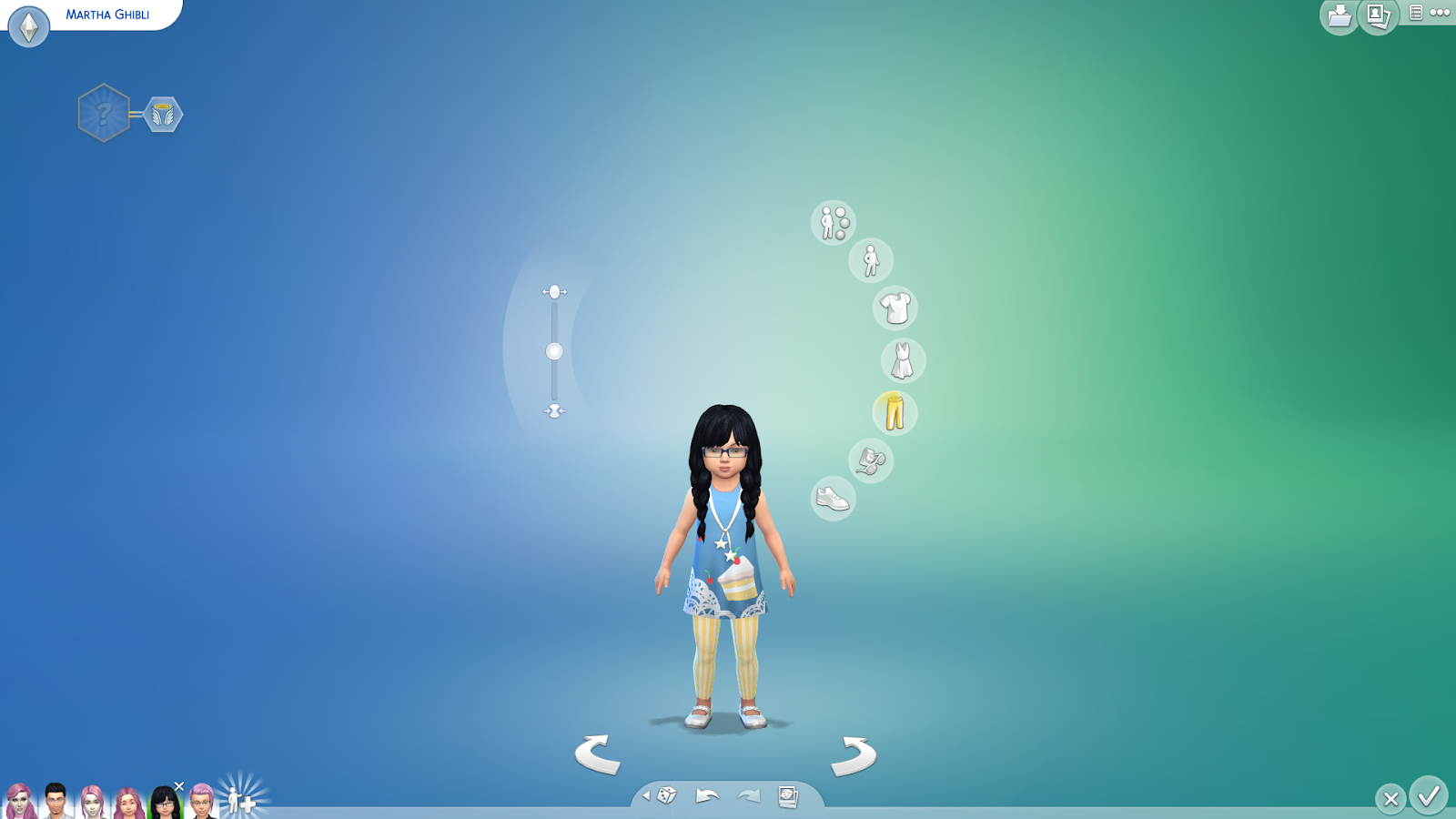Cancel with the X button
Viewport: 1456px width, 819px height.
[x=1390, y=799]
